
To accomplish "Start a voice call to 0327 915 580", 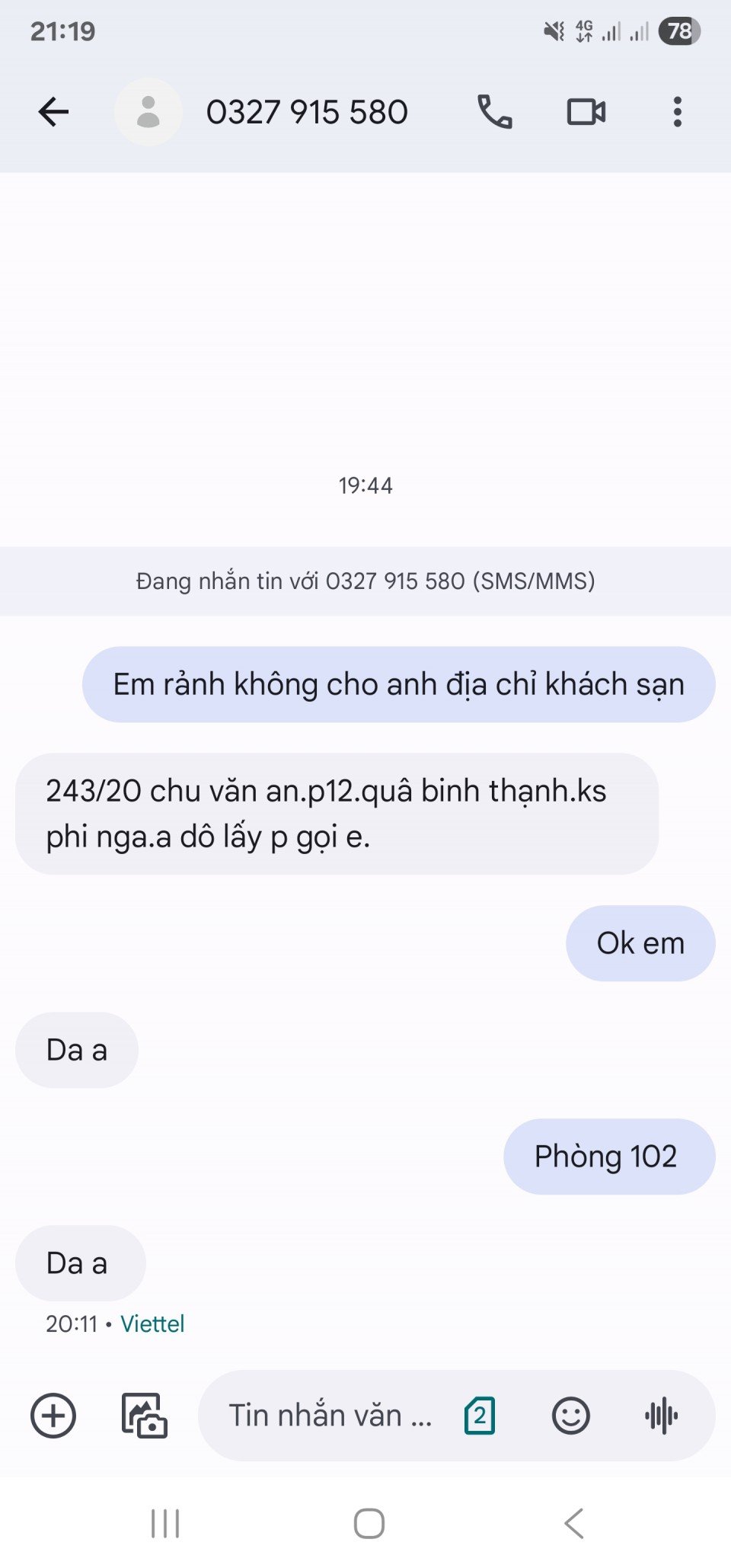I will (x=494, y=112).
